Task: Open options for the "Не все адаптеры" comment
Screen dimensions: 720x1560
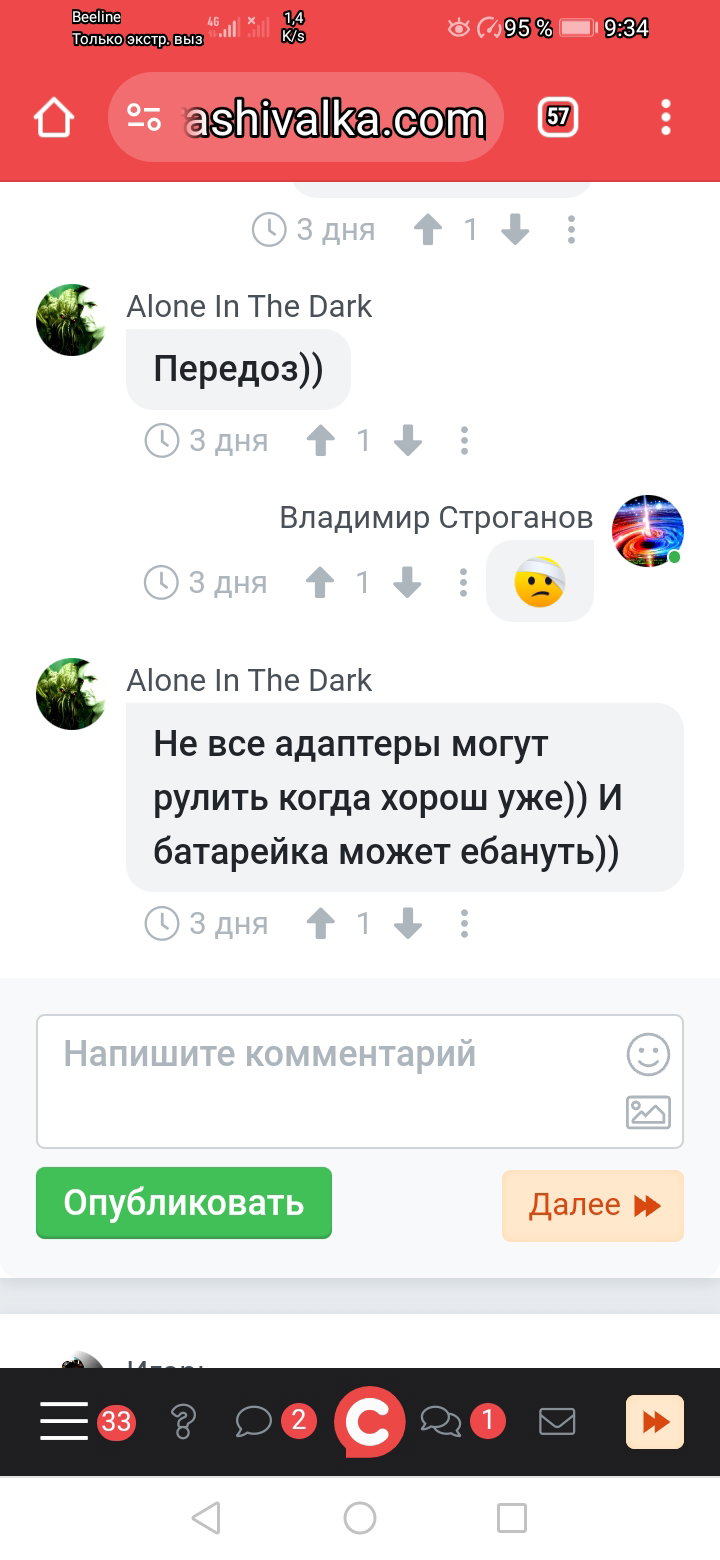Action: [464, 923]
